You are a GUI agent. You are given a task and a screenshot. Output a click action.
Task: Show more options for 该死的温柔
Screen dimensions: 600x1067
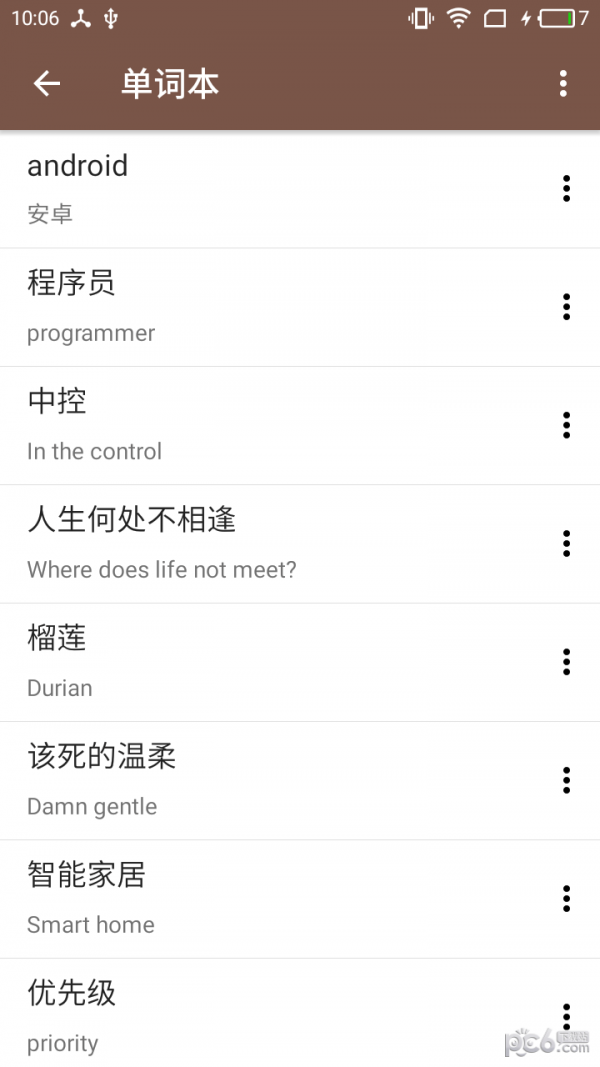566,780
